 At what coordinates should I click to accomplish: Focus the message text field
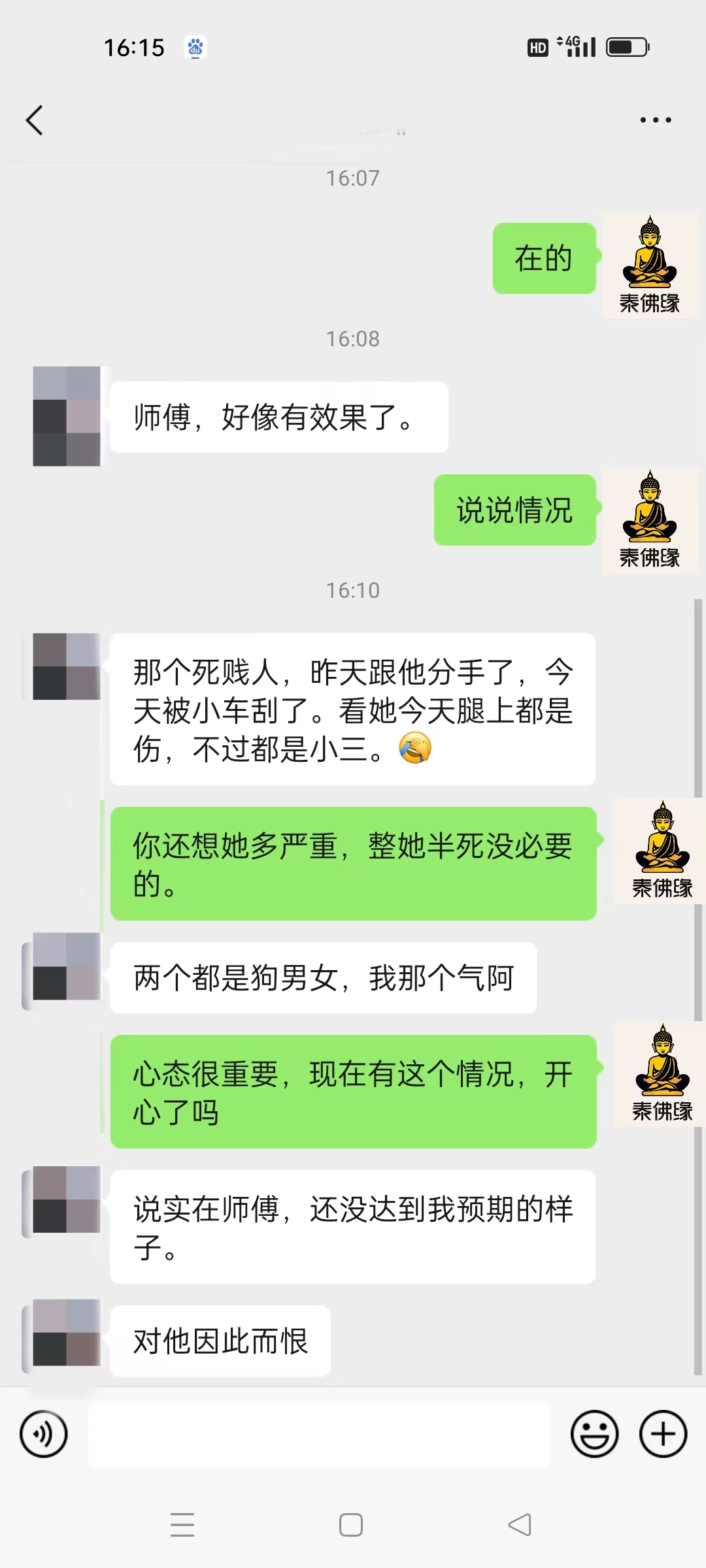click(x=319, y=1434)
